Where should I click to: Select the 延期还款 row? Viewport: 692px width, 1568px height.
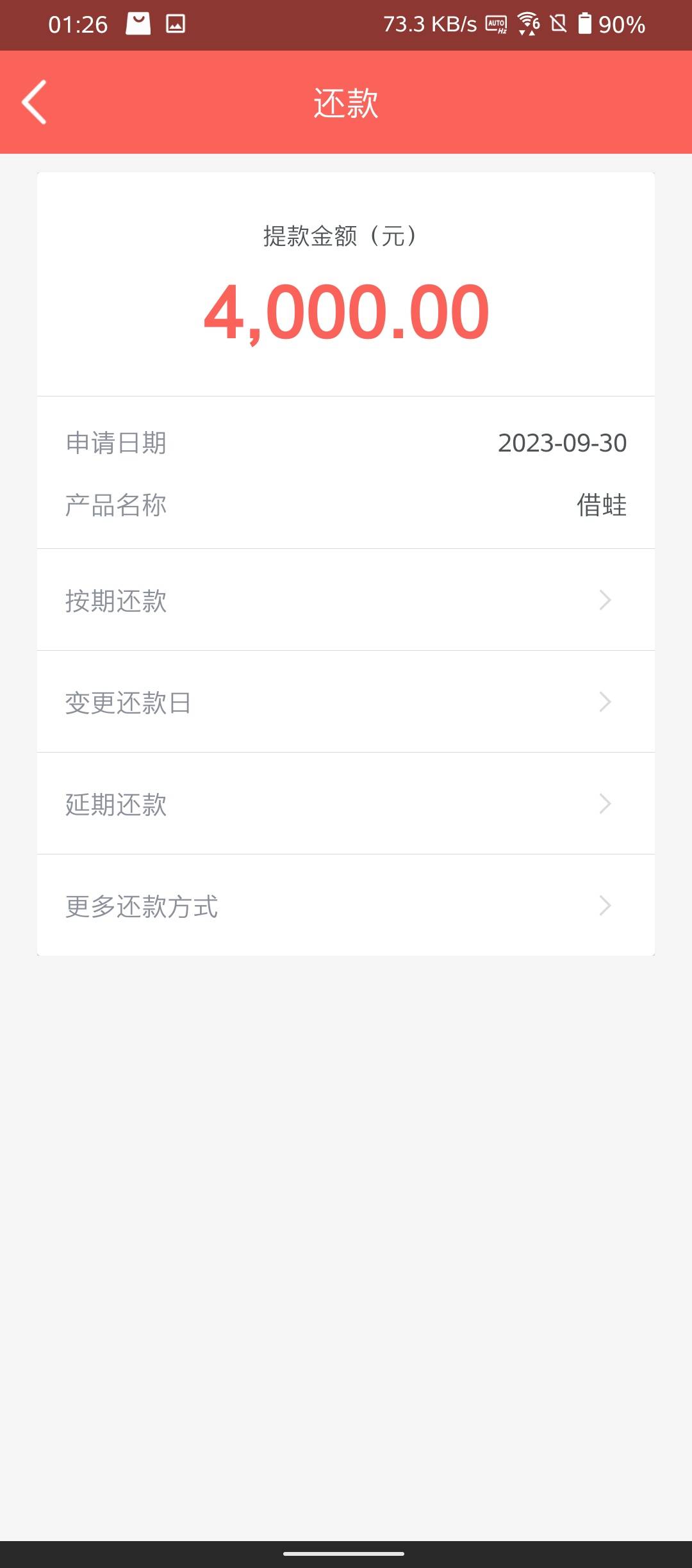[x=346, y=804]
